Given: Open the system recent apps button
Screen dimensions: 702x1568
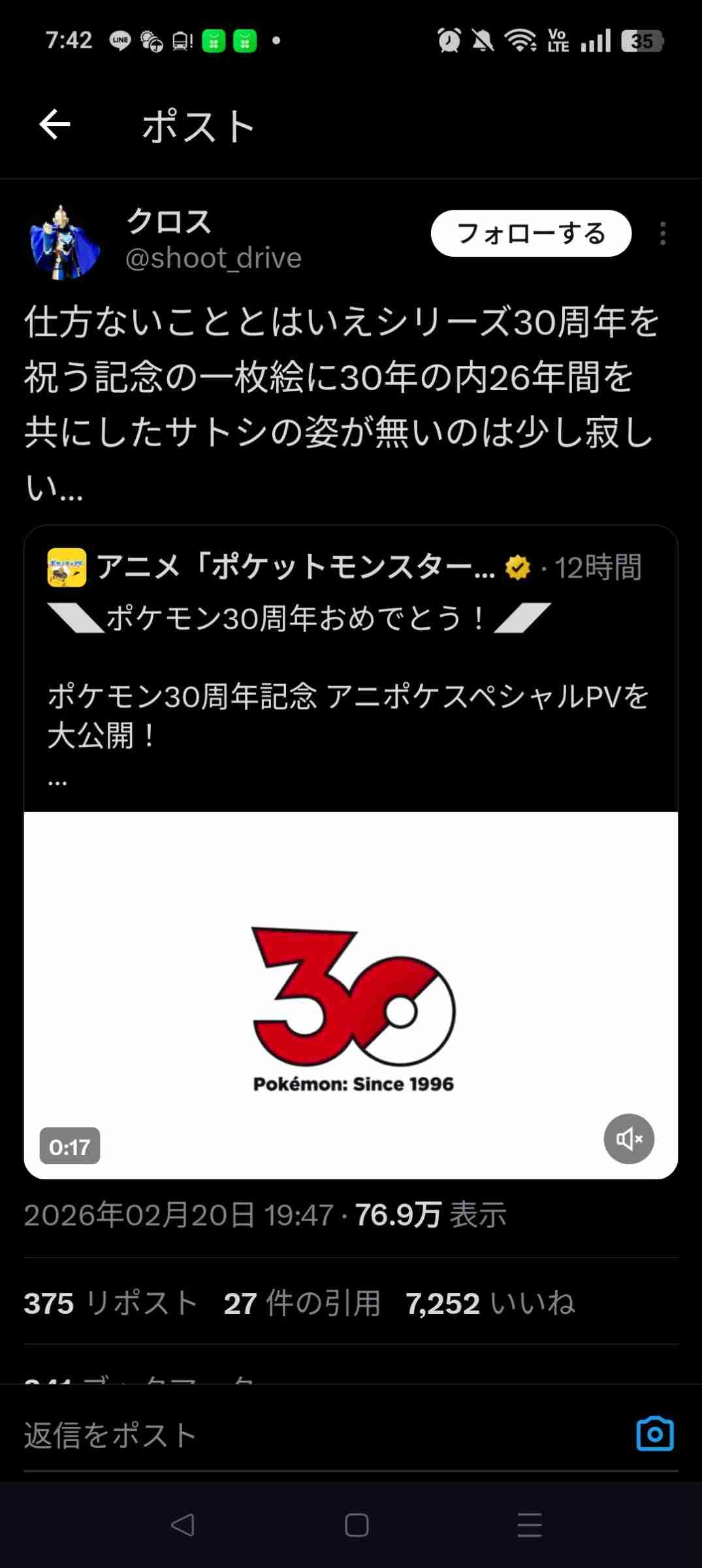Looking at the screenshot, I should pyautogui.click(x=529, y=1525).
